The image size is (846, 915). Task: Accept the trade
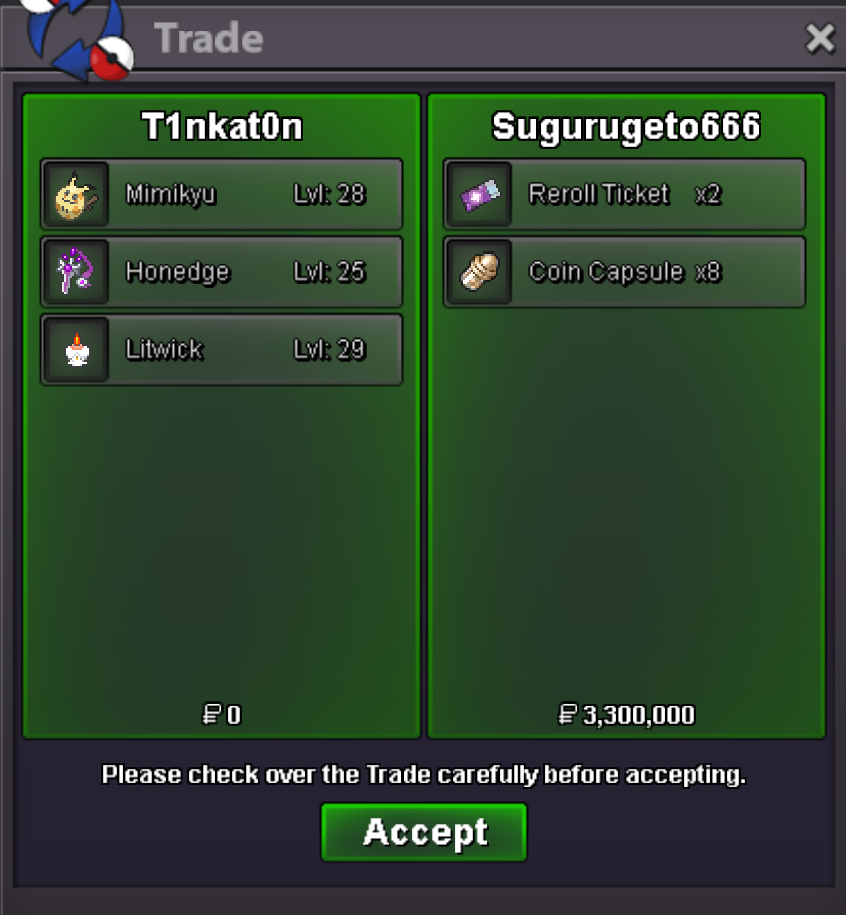pos(423,832)
